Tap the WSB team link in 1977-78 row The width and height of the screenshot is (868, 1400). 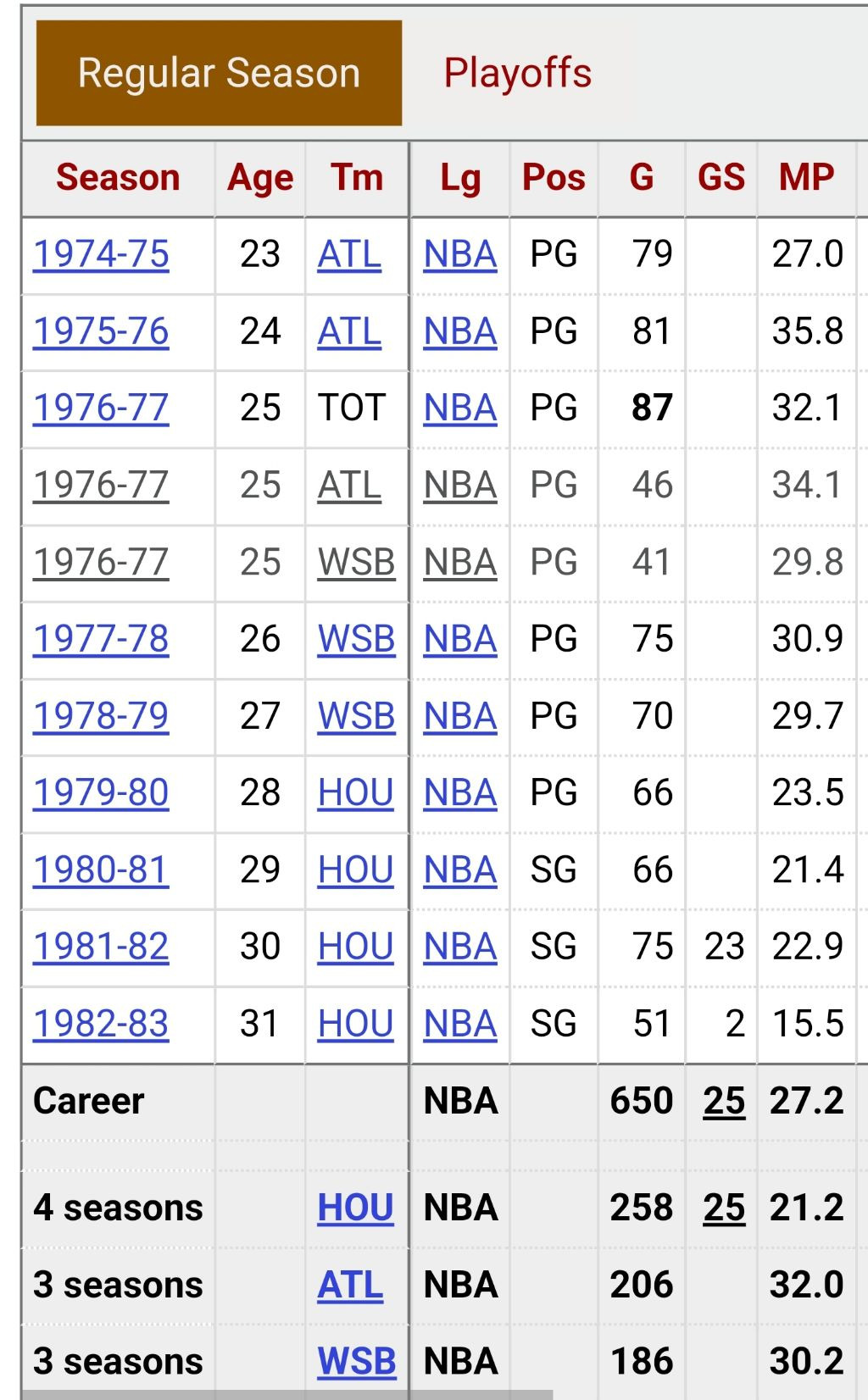[x=356, y=639]
